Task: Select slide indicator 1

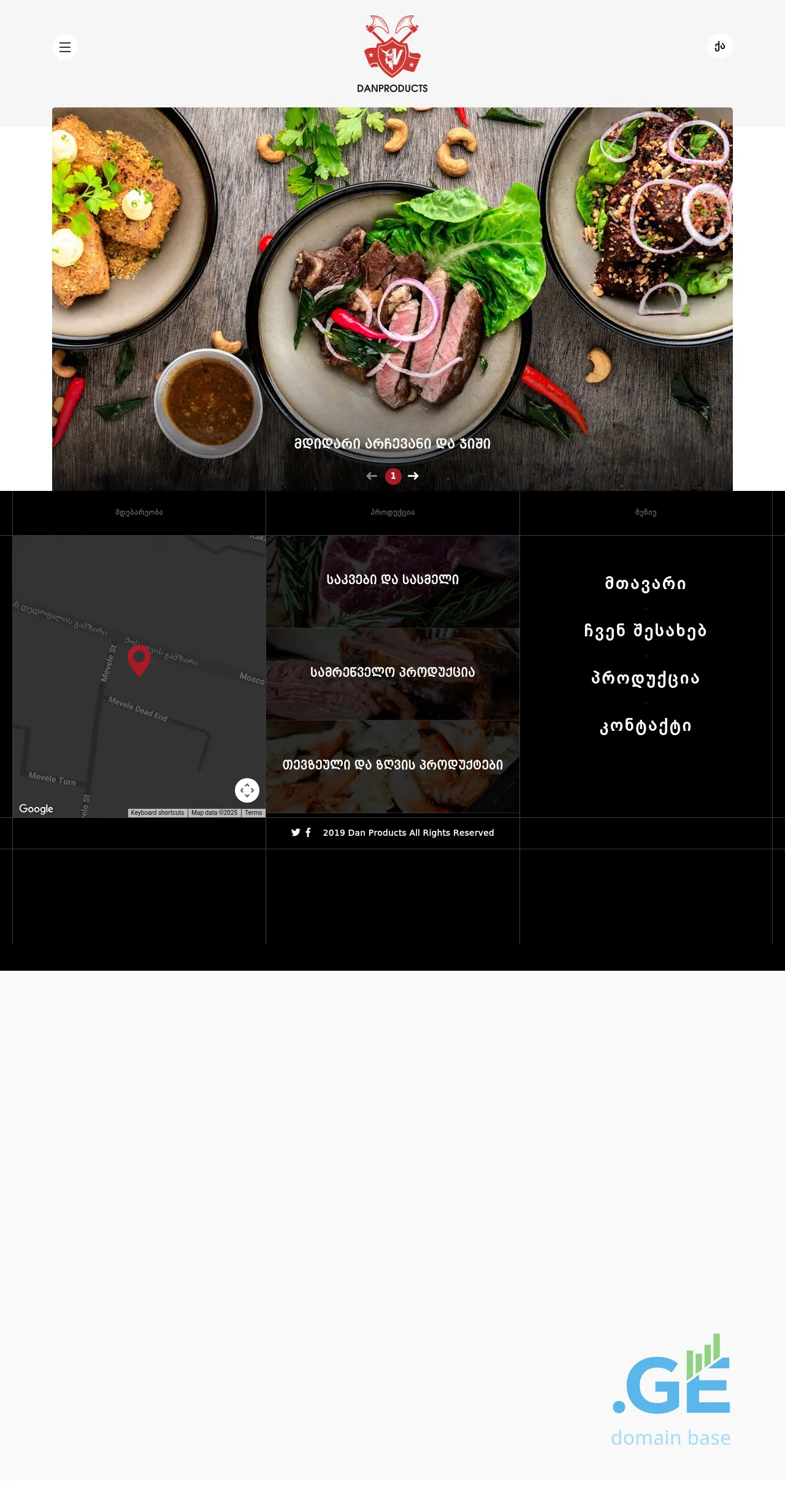Action: (393, 476)
